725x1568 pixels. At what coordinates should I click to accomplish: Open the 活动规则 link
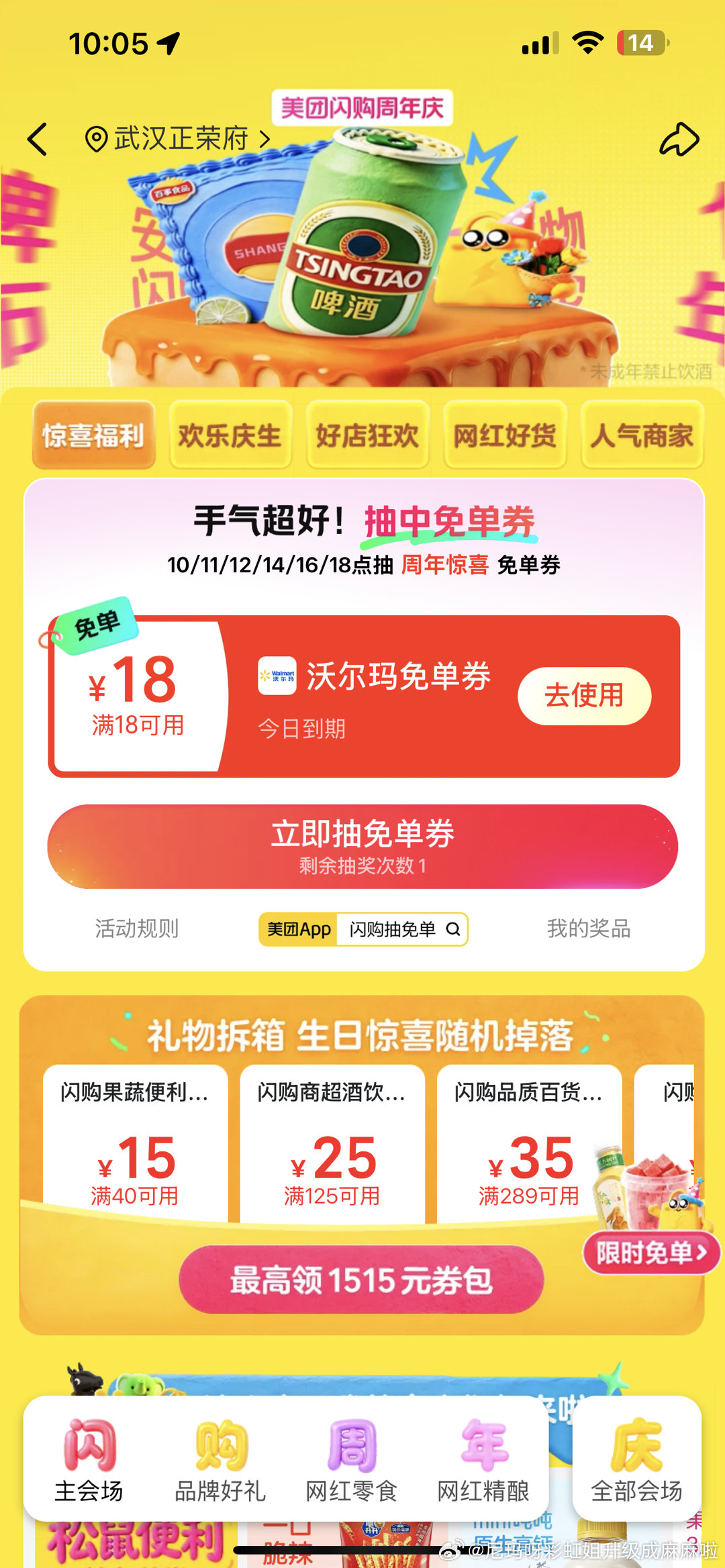coord(136,929)
